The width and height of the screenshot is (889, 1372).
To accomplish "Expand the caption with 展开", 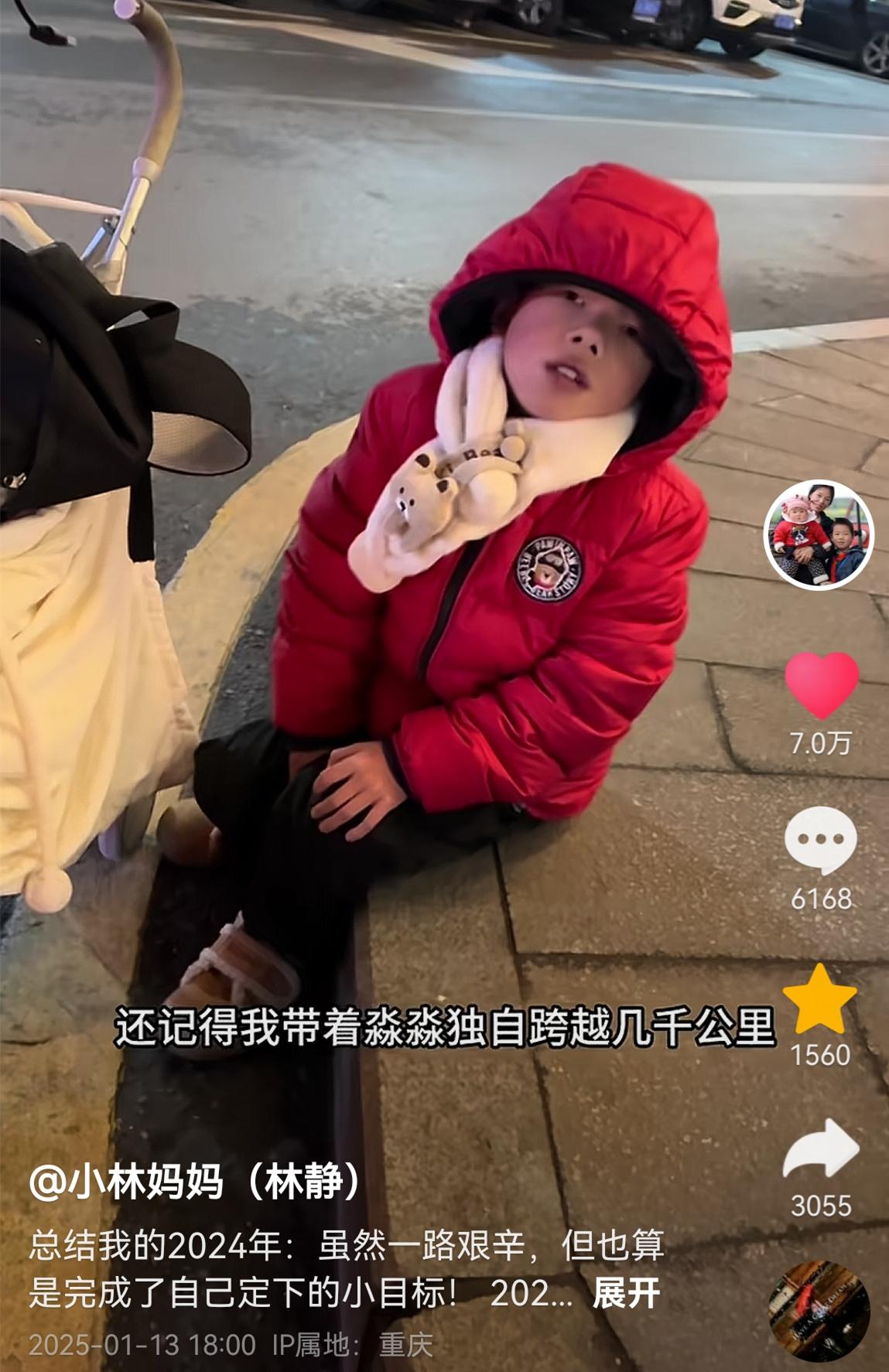I will [626, 1292].
